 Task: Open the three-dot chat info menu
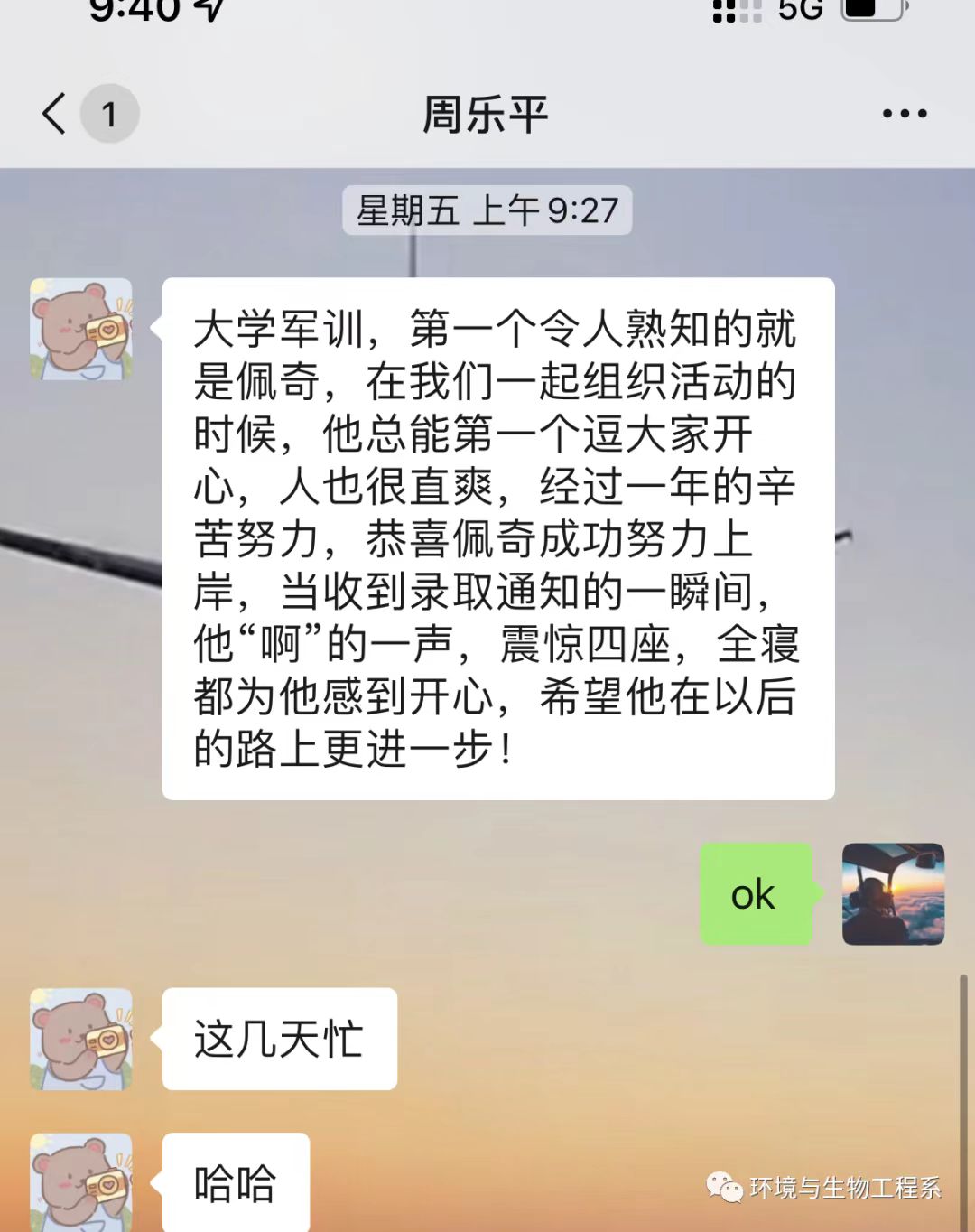click(x=905, y=114)
